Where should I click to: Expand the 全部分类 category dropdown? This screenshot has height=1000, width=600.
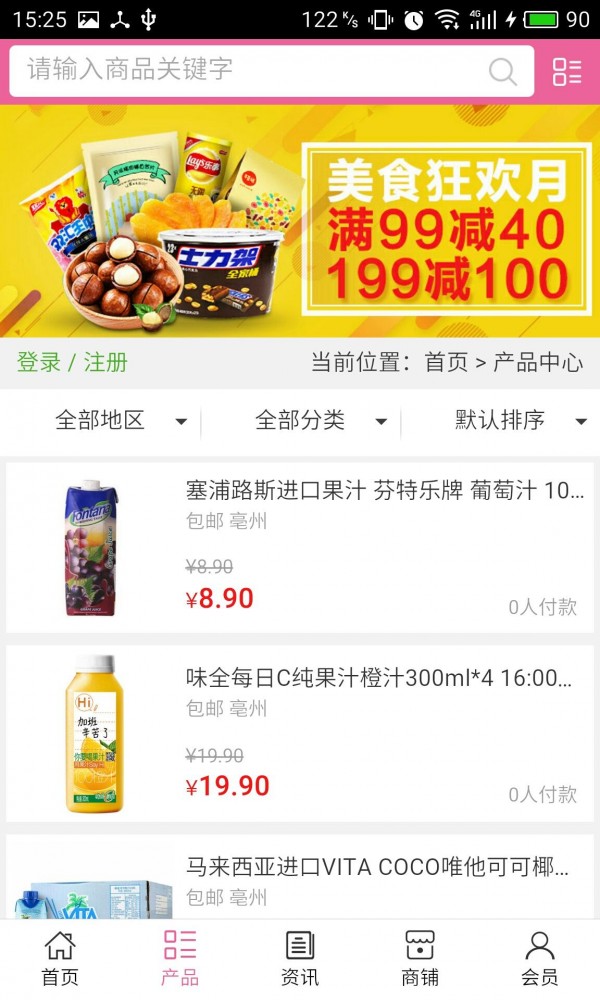pyautogui.click(x=320, y=421)
